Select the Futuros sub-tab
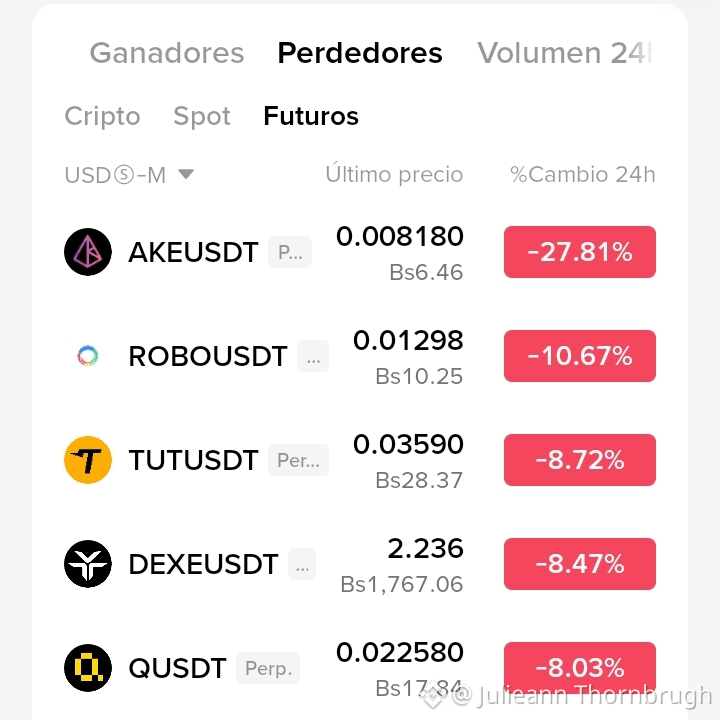The height and width of the screenshot is (720, 720). tap(311, 116)
